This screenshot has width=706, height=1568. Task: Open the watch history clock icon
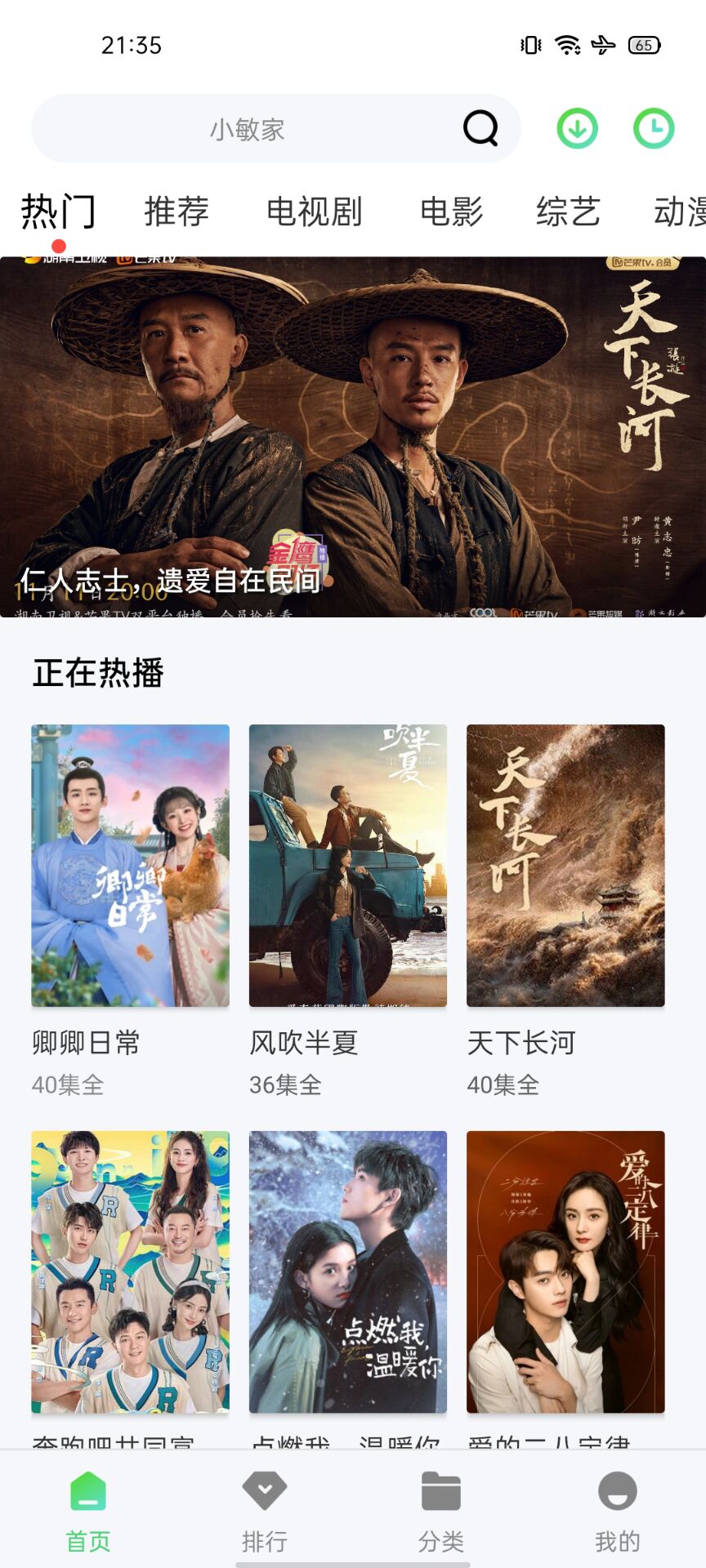tap(654, 129)
